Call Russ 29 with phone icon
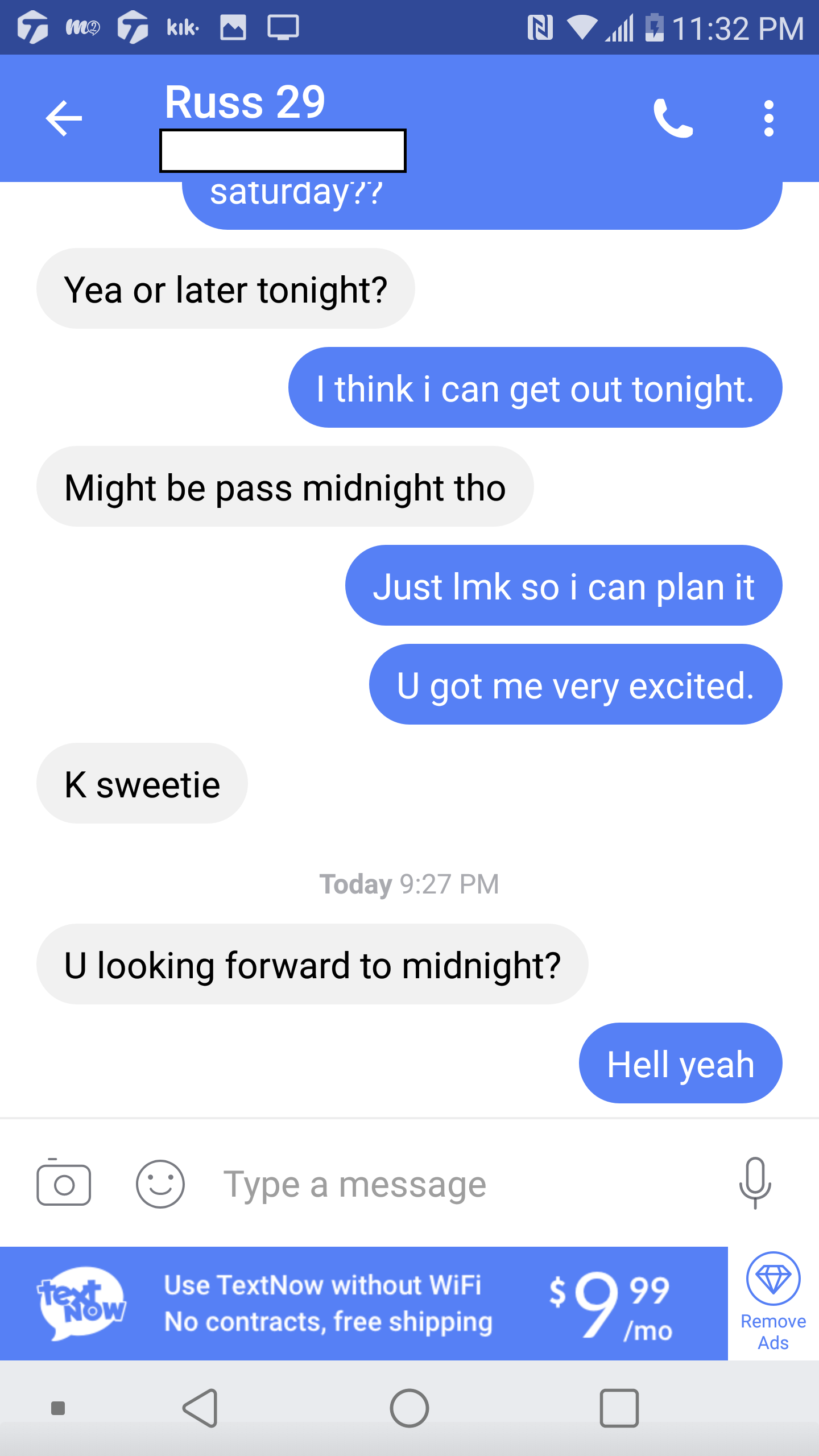The image size is (819, 1456). tap(673, 118)
